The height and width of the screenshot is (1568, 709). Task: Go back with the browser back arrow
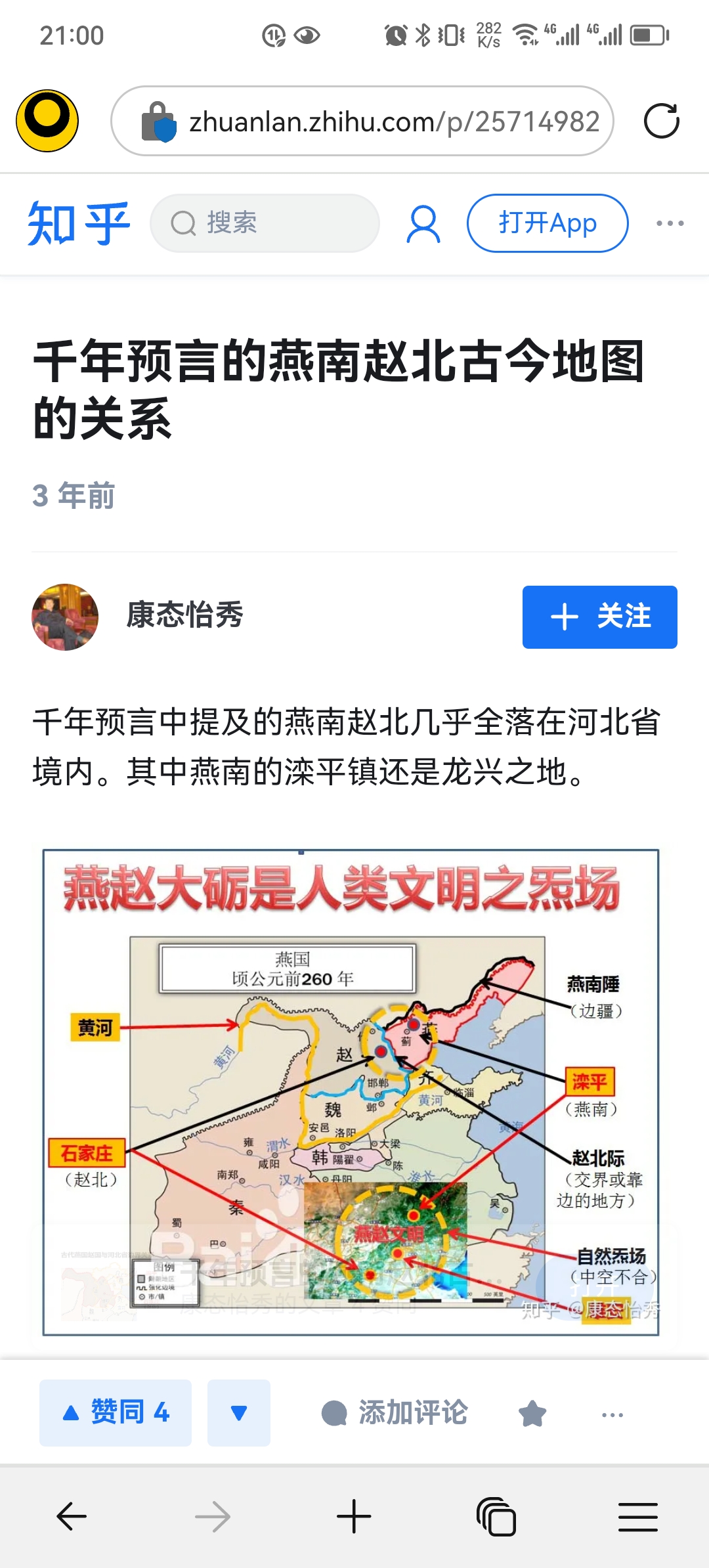pyautogui.click(x=72, y=1517)
